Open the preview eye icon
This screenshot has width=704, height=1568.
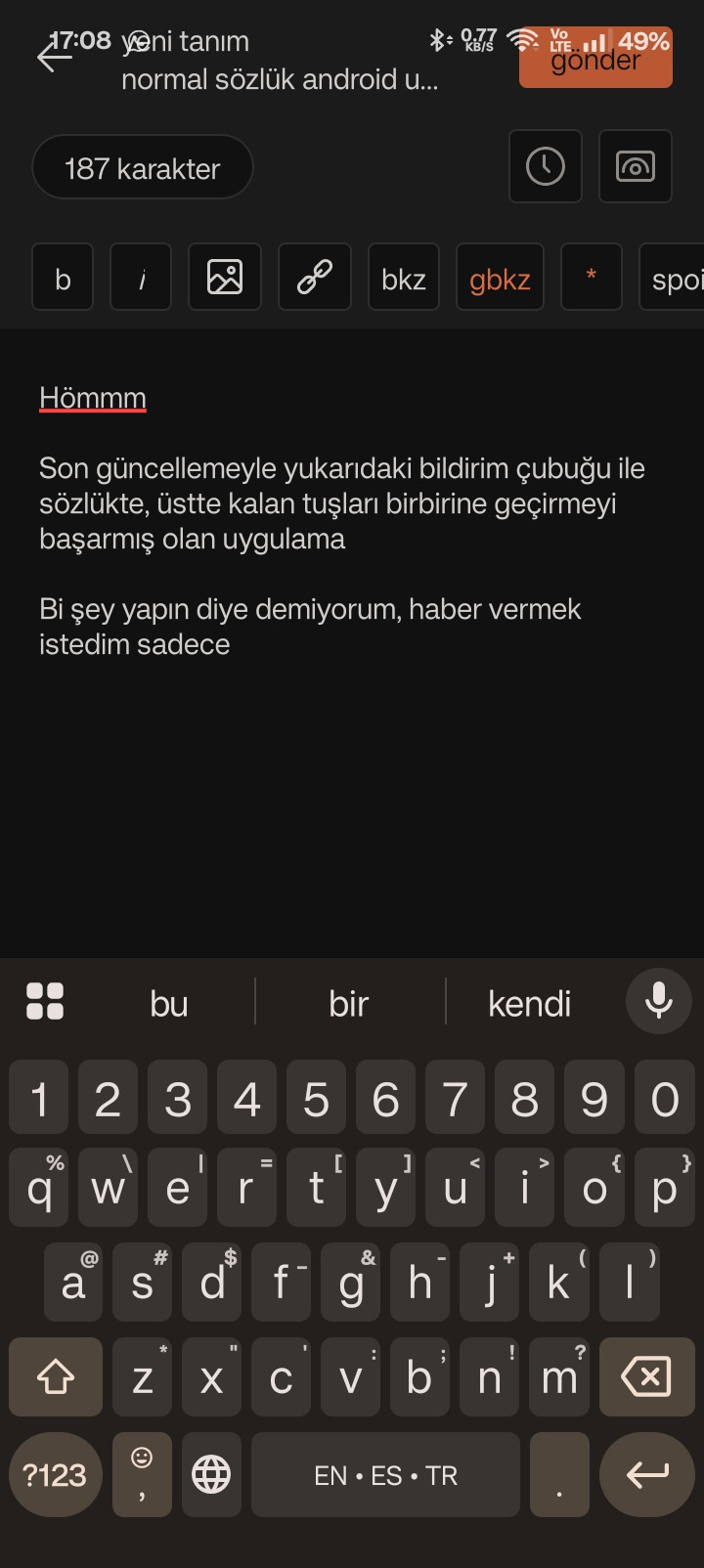pos(635,166)
